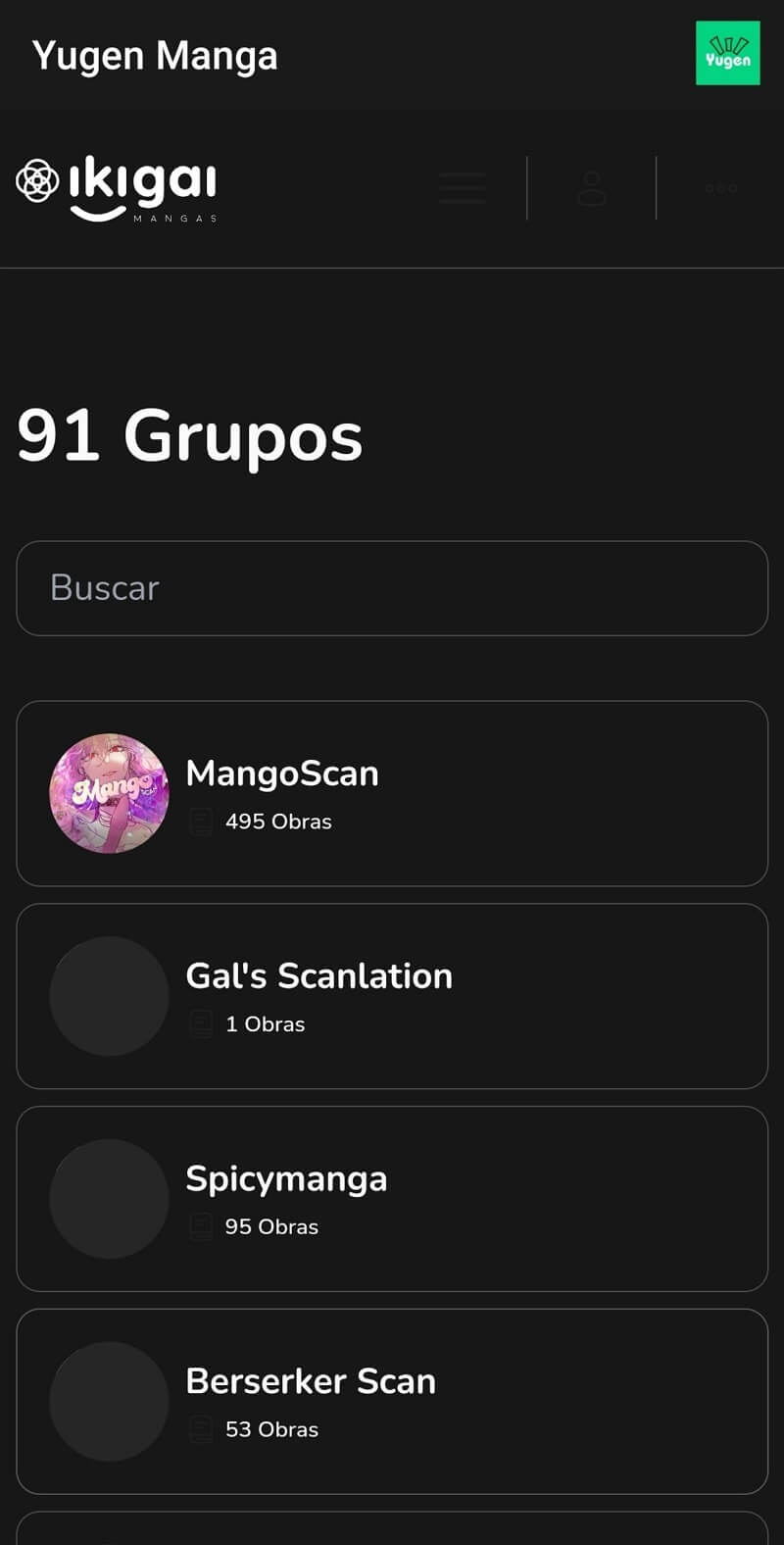Screen dimensions: 784x1545
Task: Click Berserker Scan's circular avatar
Action: (109, 1400)
